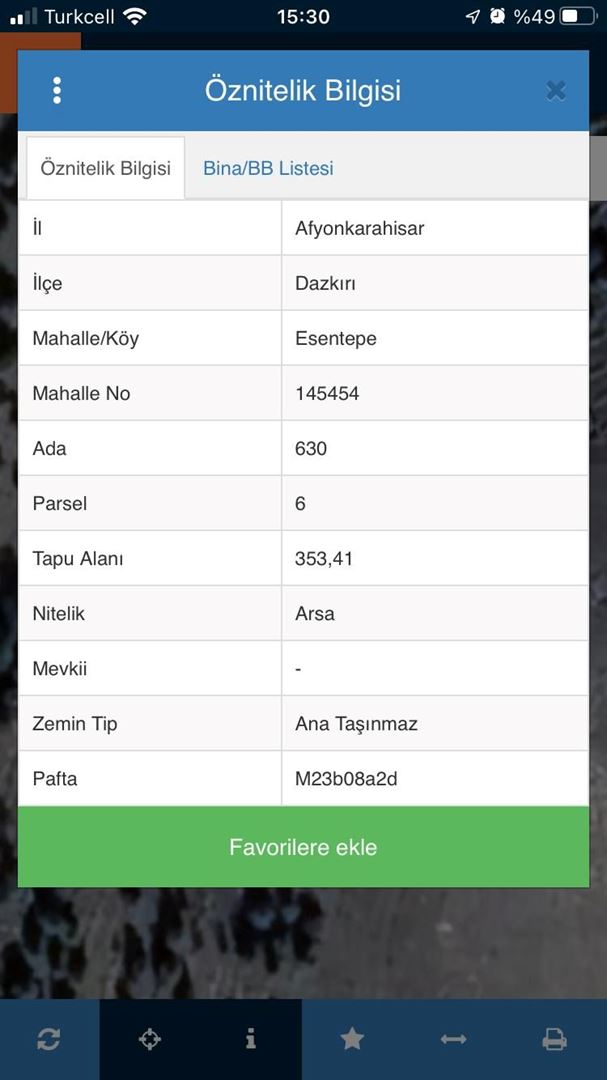Tap the print icon in bottom toolbar
The image size is (607, 1080).
click(x=554, y=1039)
